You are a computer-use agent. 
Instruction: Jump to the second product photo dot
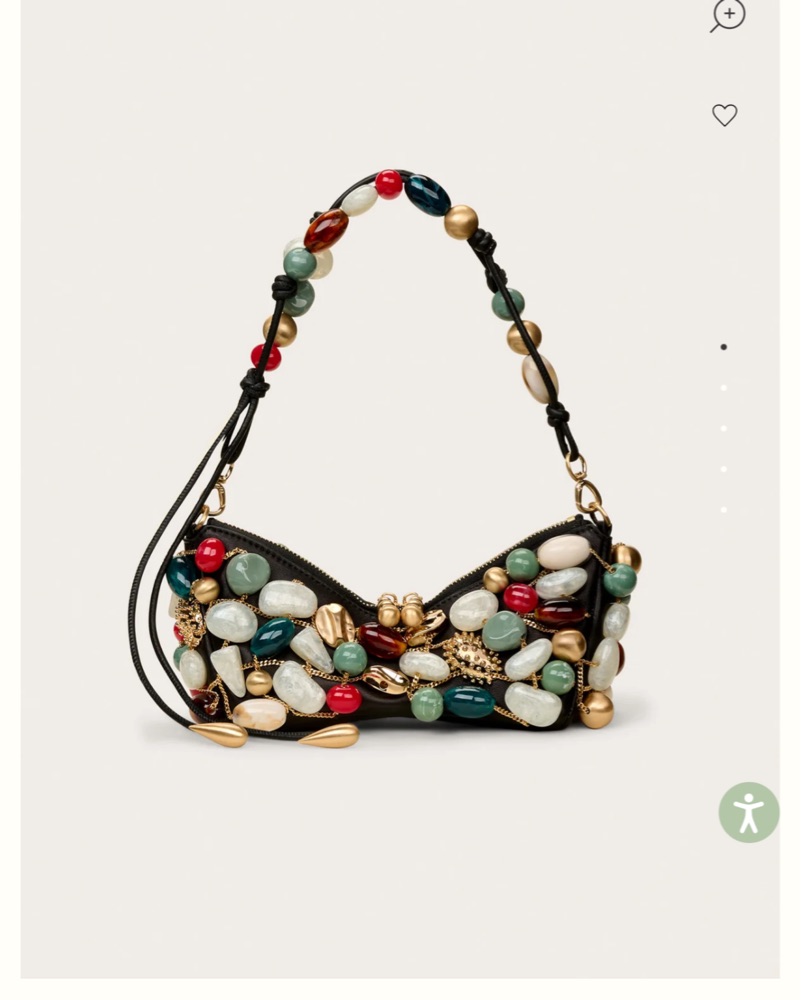coord(724,388)
